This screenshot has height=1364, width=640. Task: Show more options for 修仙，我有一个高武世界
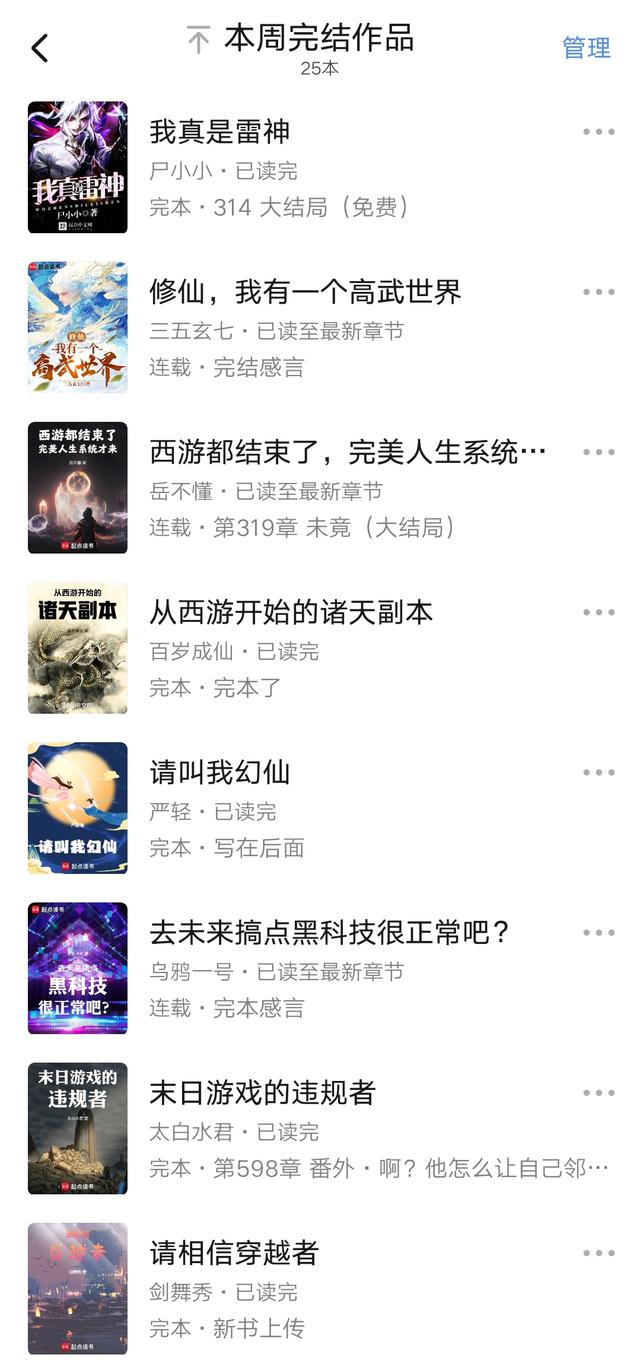598,292
